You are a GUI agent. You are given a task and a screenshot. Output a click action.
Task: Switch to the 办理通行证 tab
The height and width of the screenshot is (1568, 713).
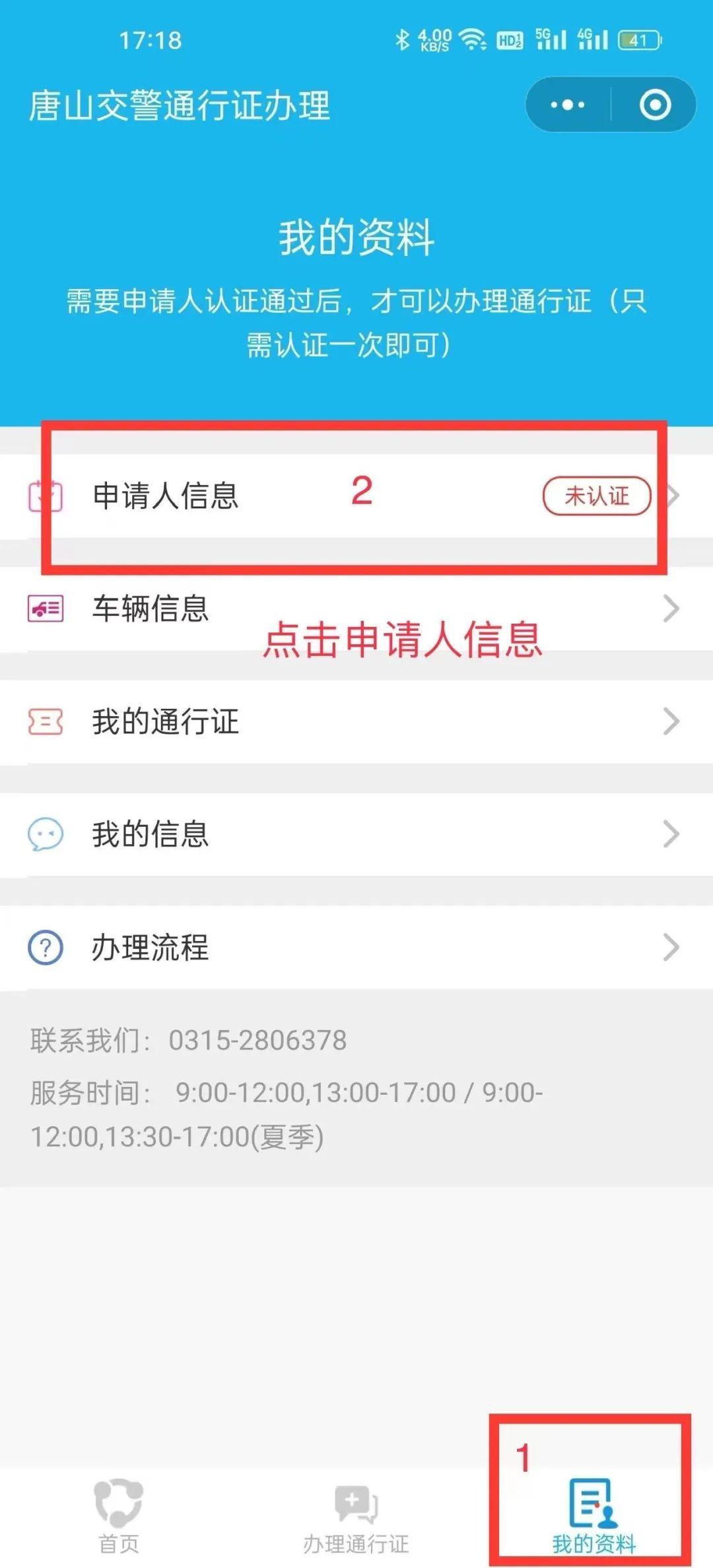point(356,1513)
